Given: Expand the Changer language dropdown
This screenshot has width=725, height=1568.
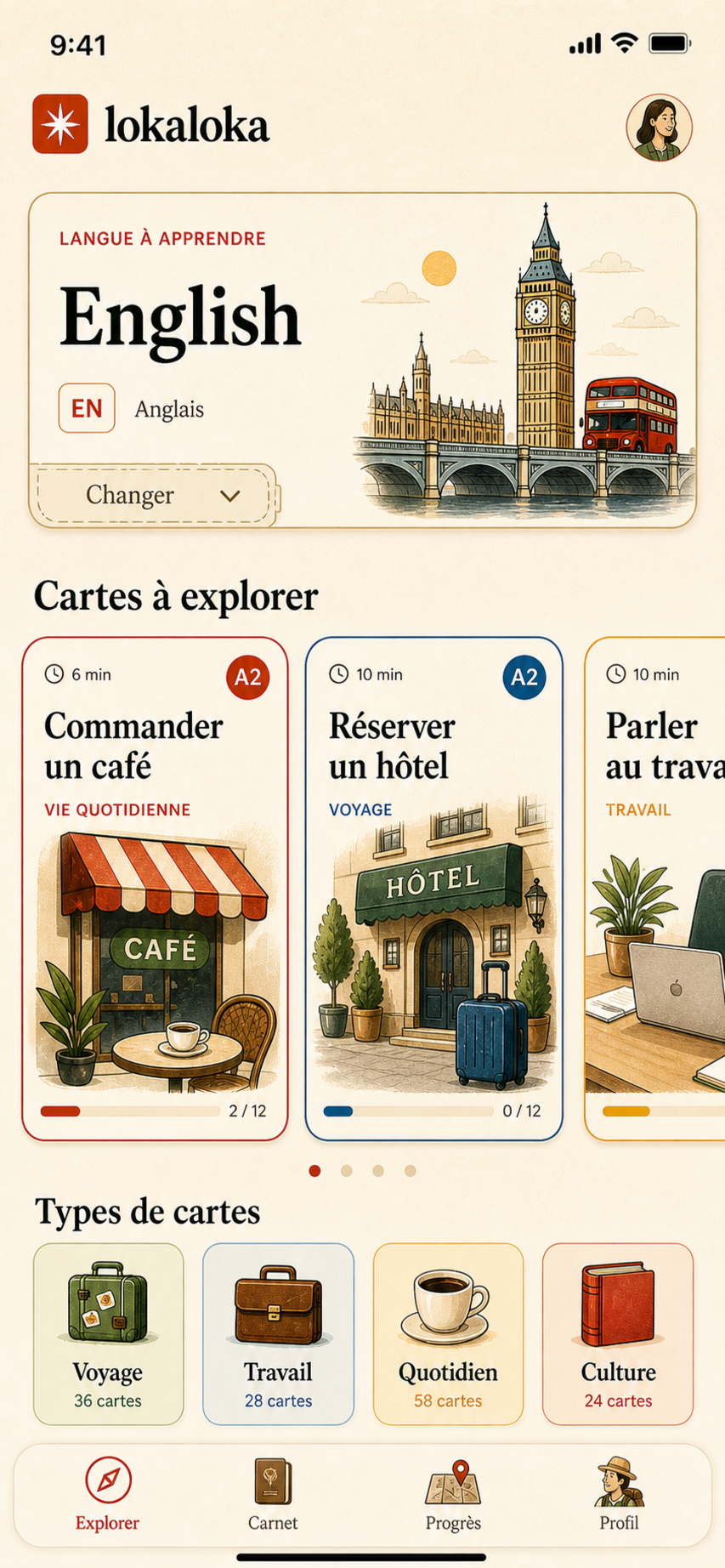Looking at the screenshot, I should tap(153, 495).
